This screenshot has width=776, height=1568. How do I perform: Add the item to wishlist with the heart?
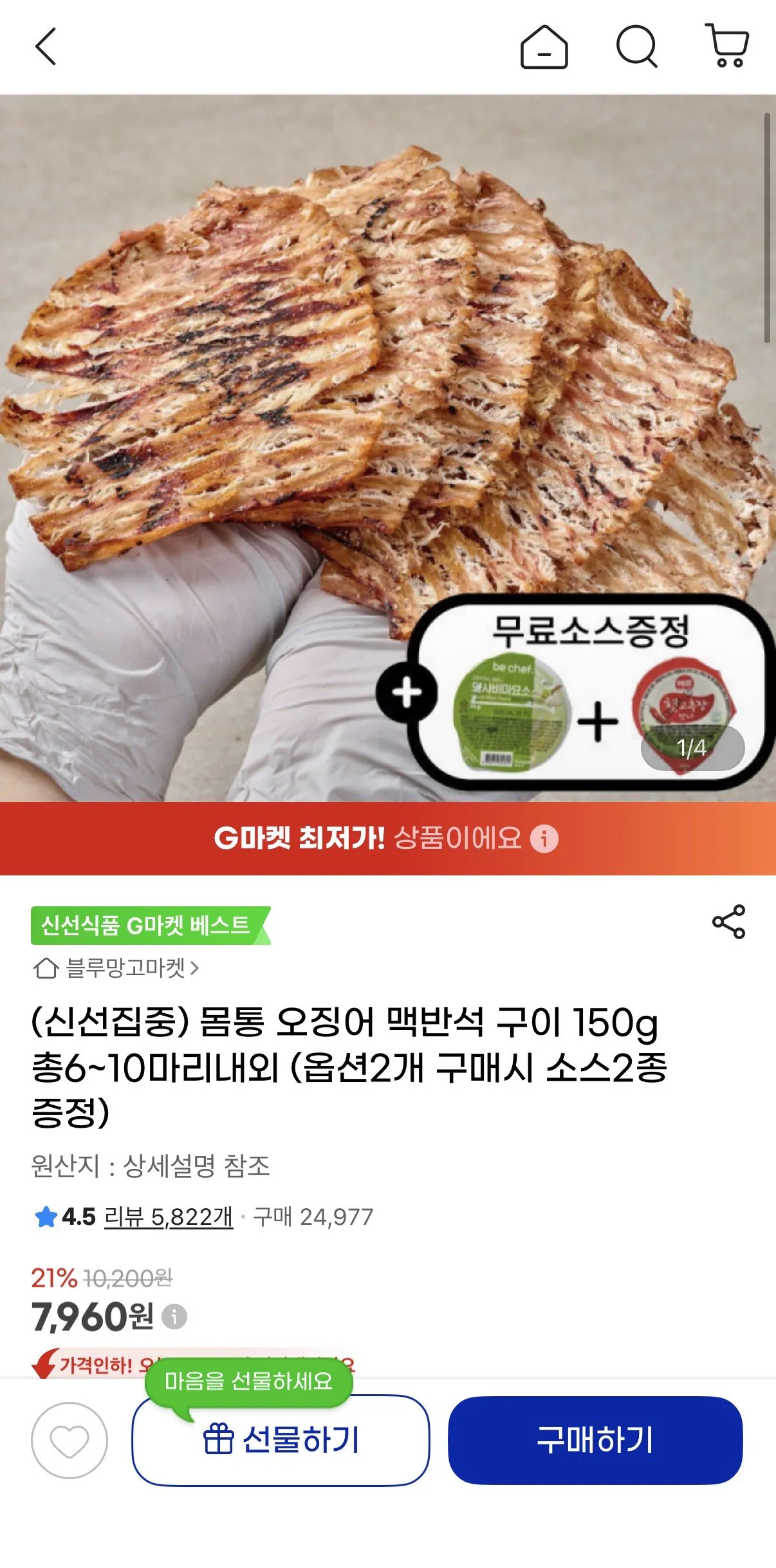[69, 1441]
